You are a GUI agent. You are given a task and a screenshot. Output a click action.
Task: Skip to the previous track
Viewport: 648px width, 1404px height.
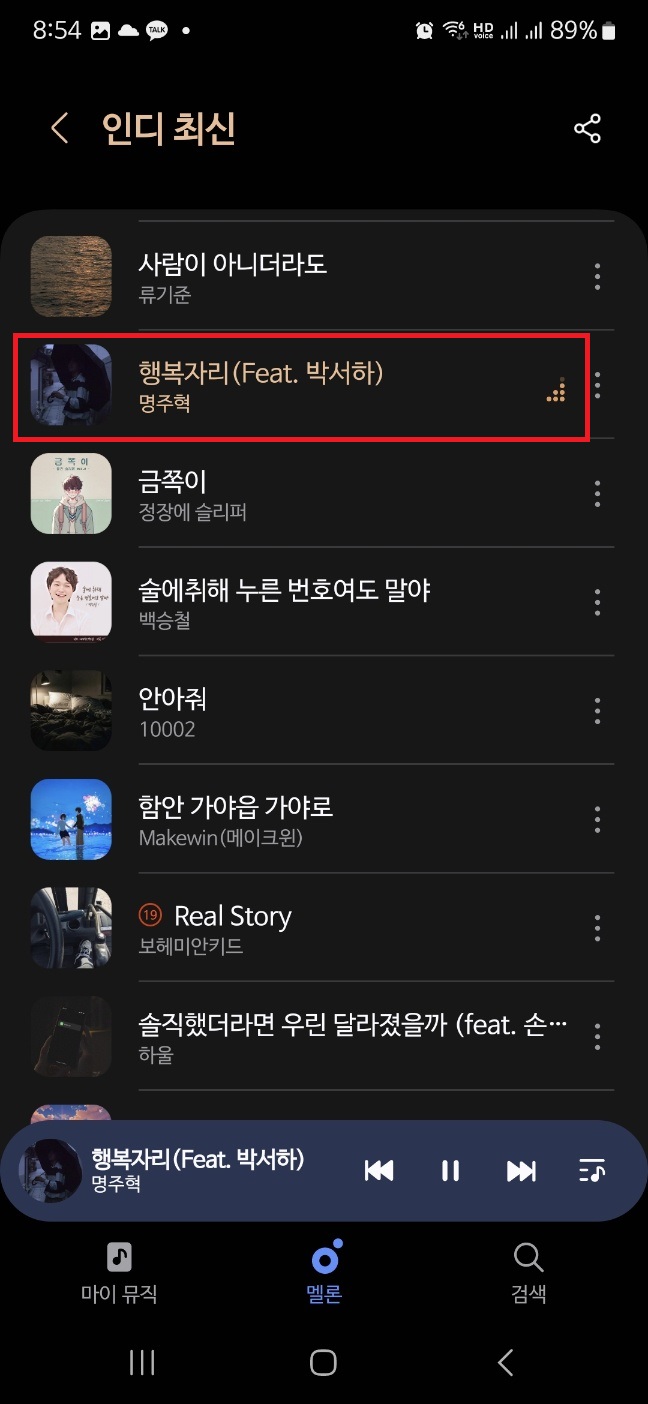click(379, 1171)
